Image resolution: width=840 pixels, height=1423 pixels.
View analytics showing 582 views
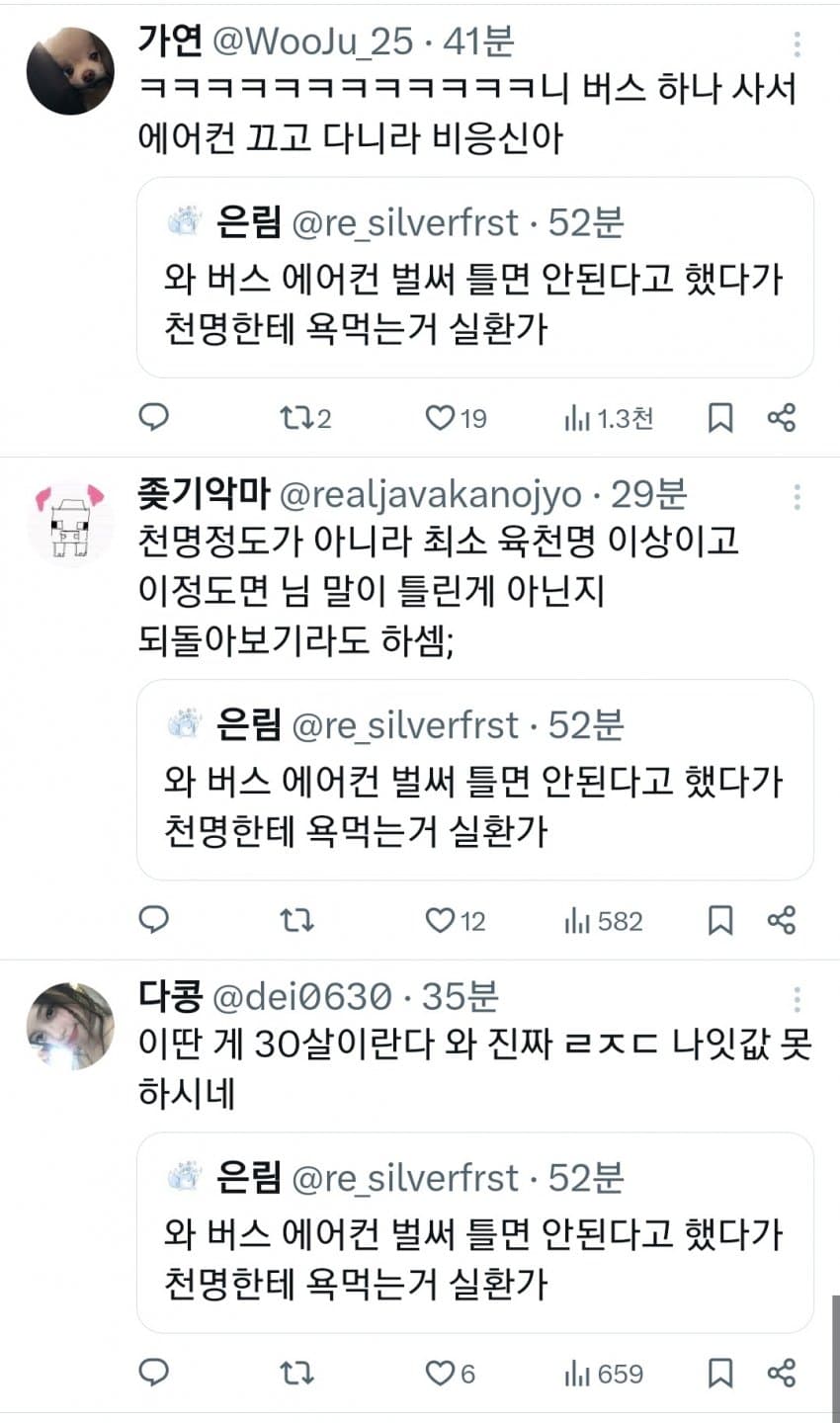point(603,921)
